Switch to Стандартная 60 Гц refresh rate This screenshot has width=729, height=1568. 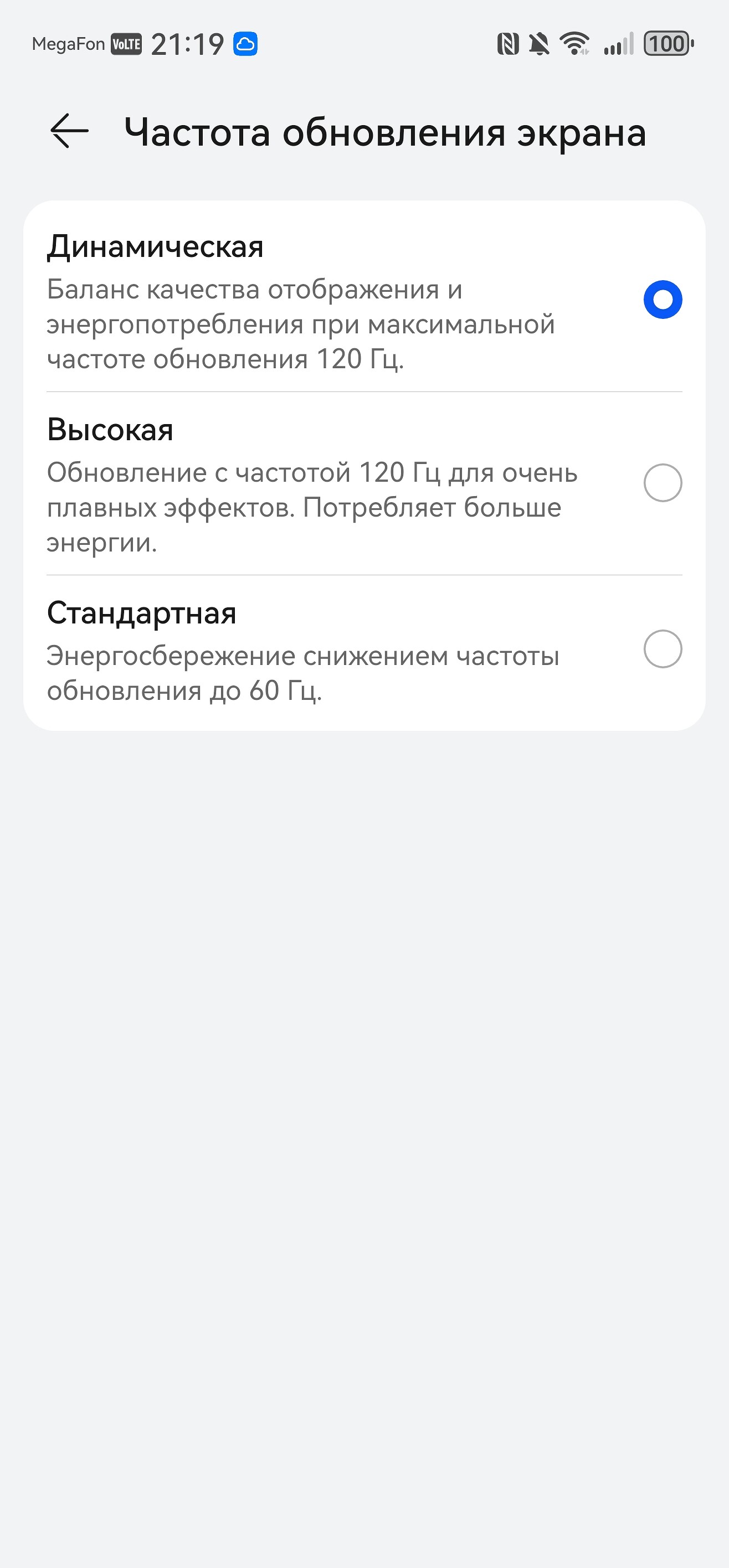663,649
